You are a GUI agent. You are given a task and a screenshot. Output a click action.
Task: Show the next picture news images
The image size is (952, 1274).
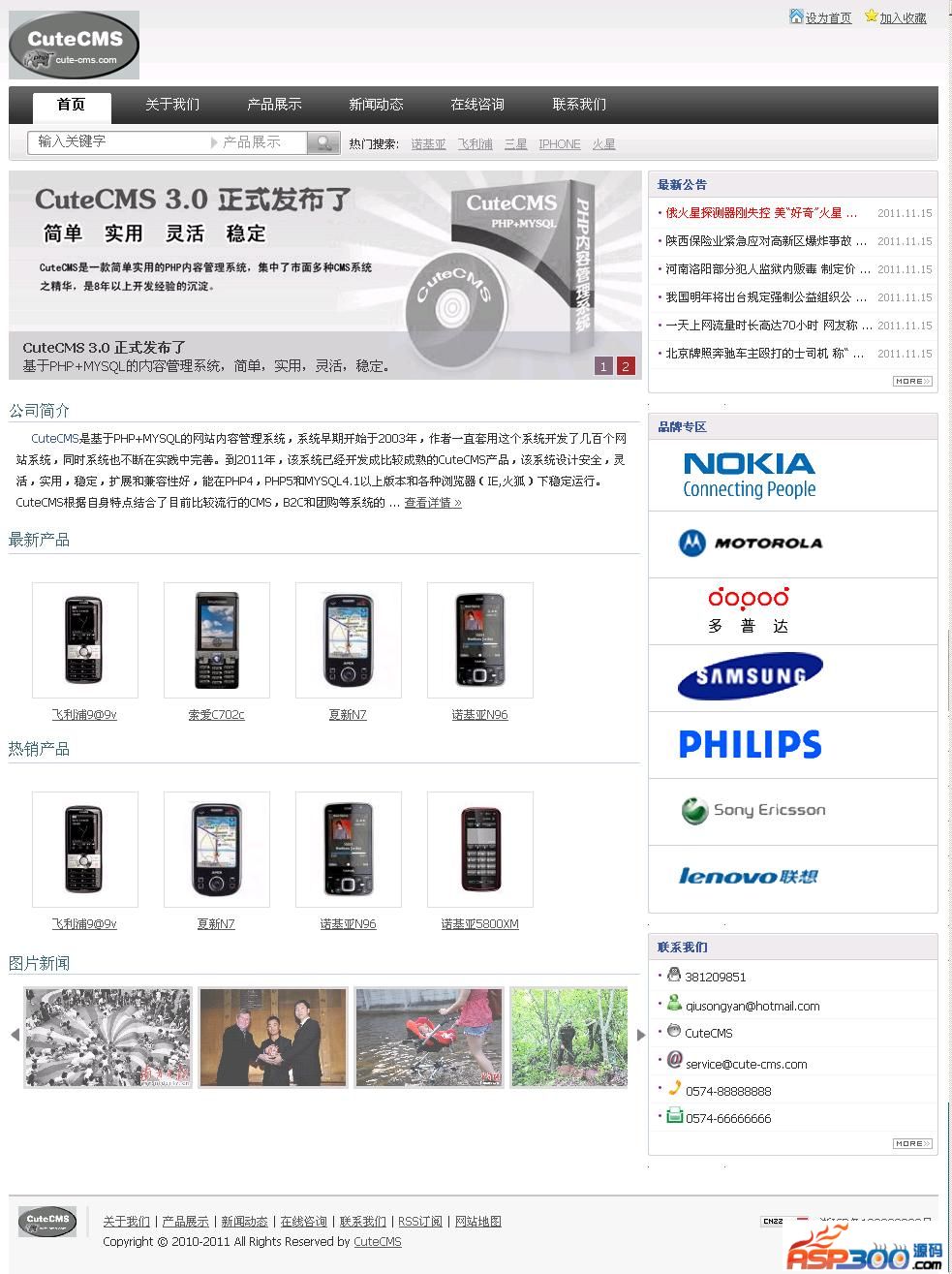[640, 1035]
